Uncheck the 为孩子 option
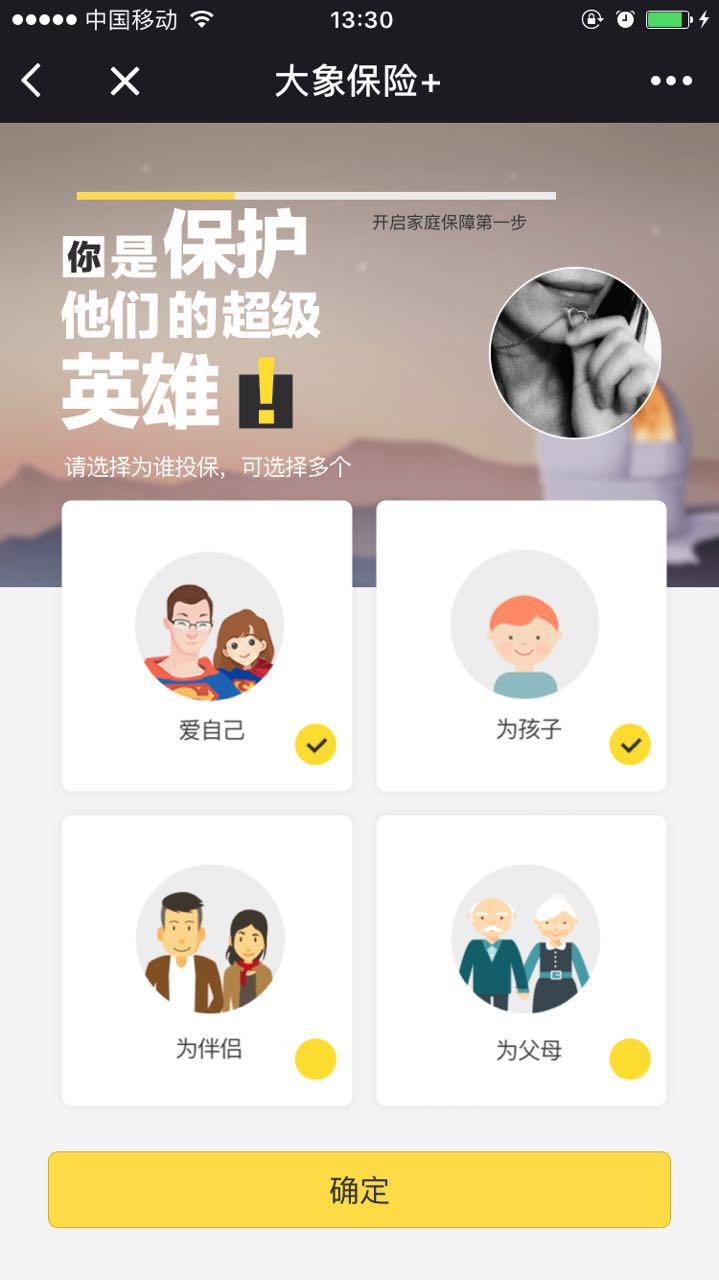Screen dimensions: 719x1280 click(x=521, y=646)
